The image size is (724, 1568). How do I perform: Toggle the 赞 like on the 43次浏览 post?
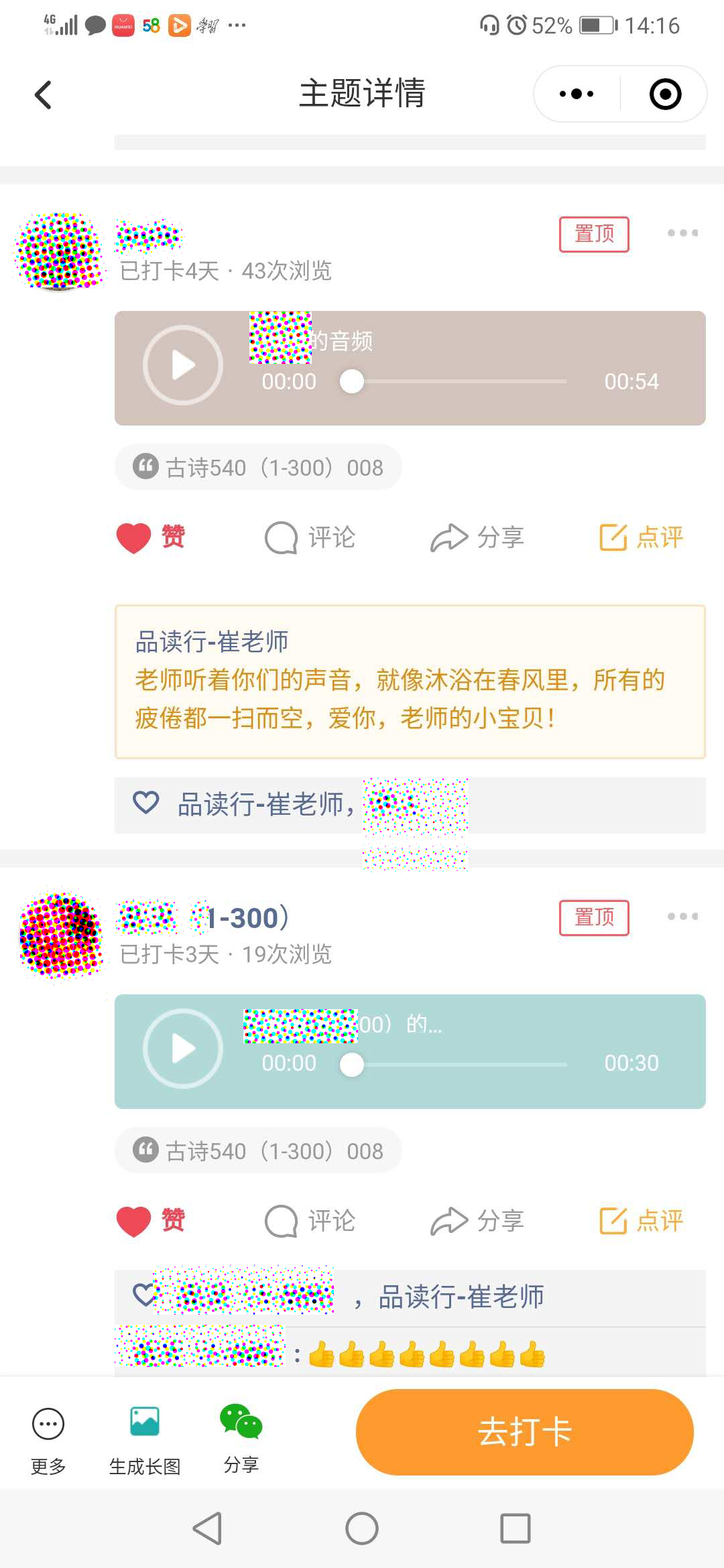[x=151, y=537]
